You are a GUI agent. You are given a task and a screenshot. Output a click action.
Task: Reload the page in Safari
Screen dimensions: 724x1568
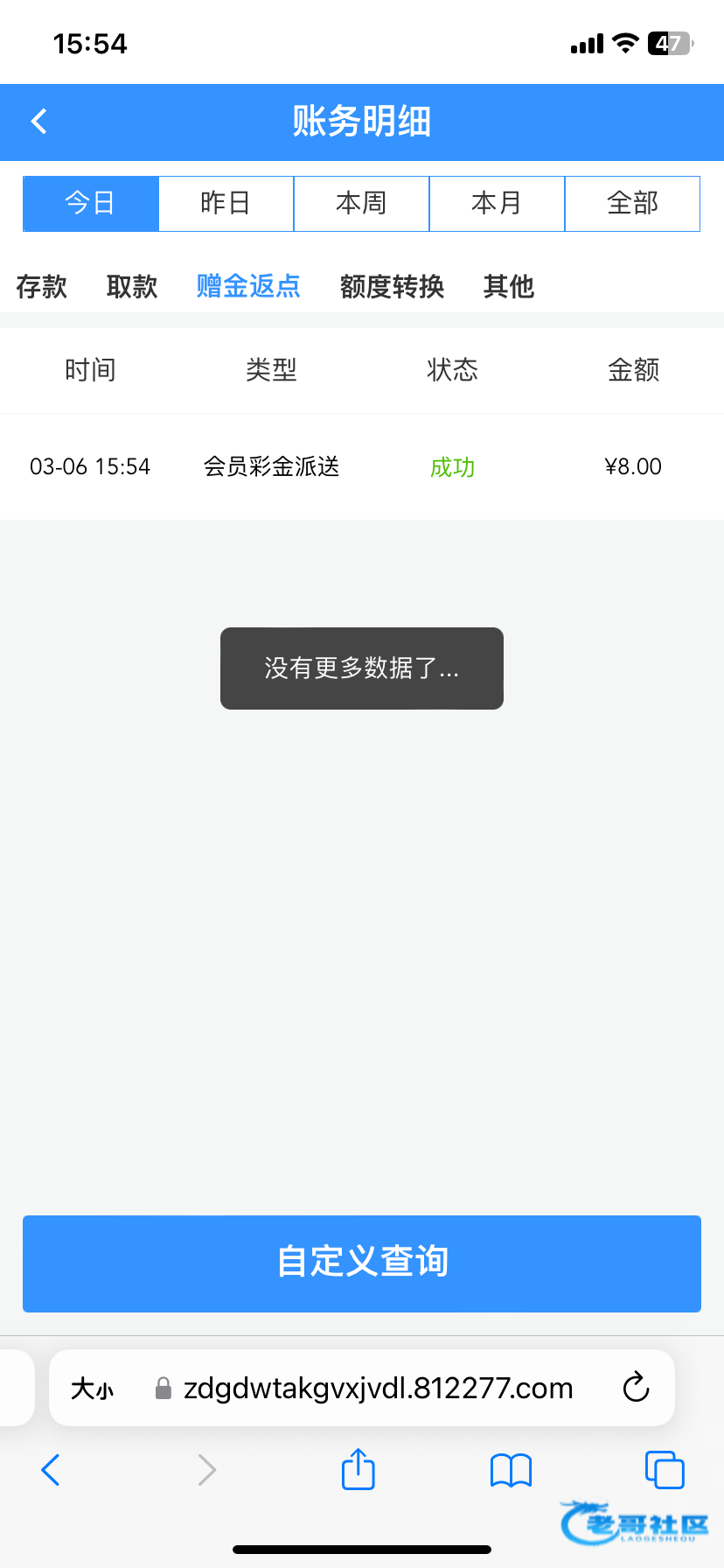coord(636,1388)
